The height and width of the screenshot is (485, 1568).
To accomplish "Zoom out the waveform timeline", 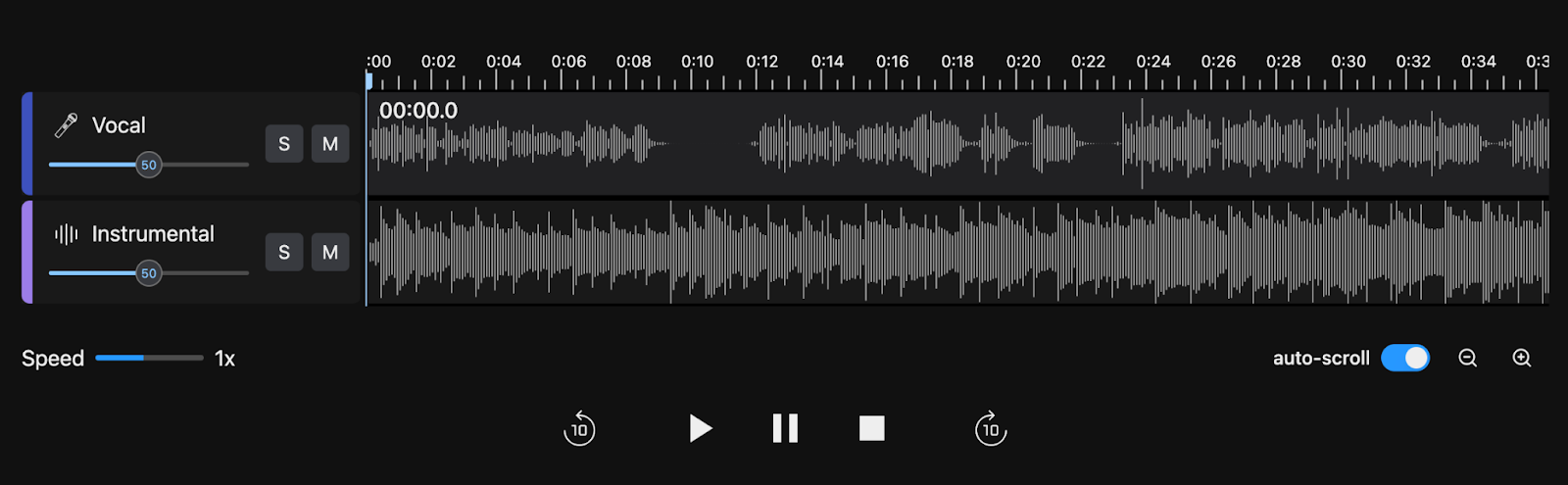I will 1467,358.
